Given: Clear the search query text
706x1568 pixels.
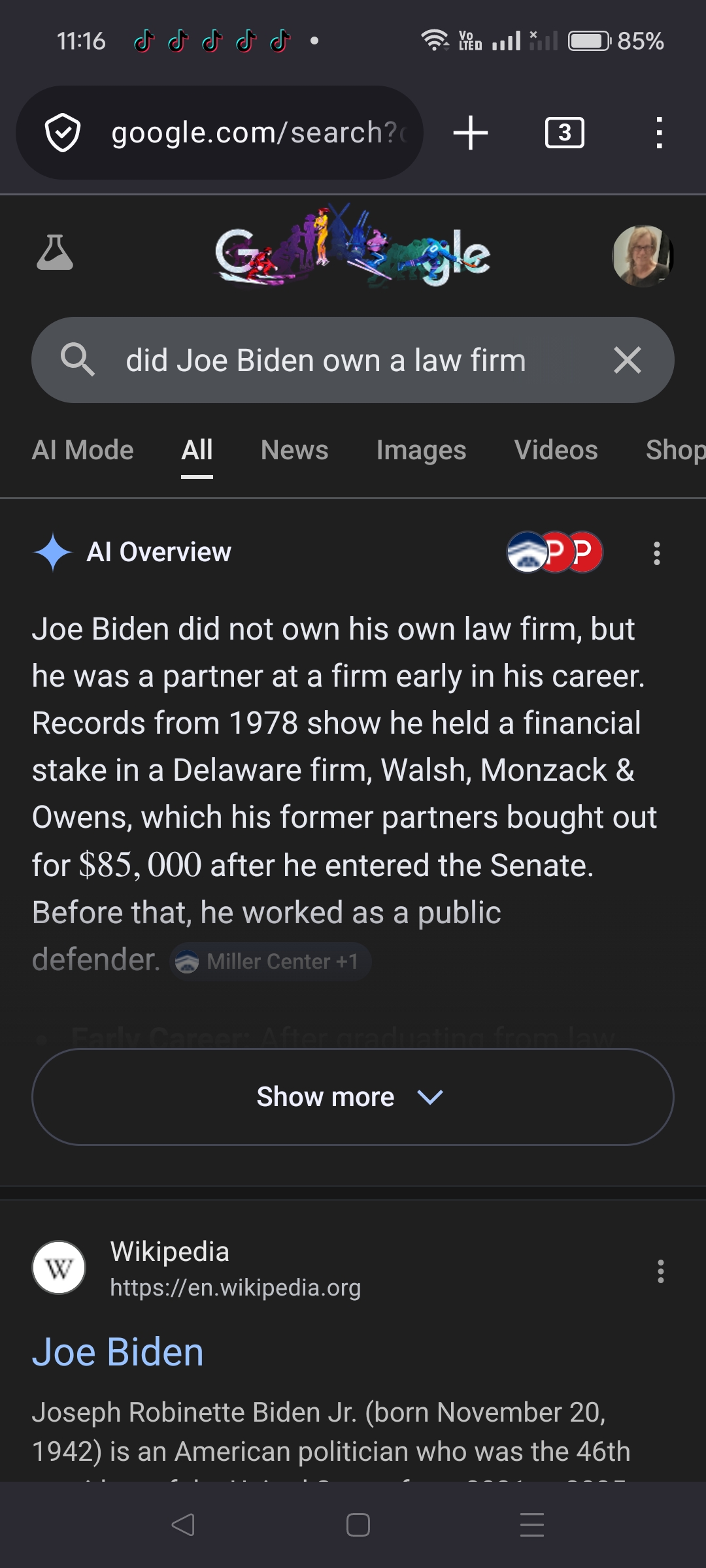Looking at the screenshot, I should tap(628, 360).
